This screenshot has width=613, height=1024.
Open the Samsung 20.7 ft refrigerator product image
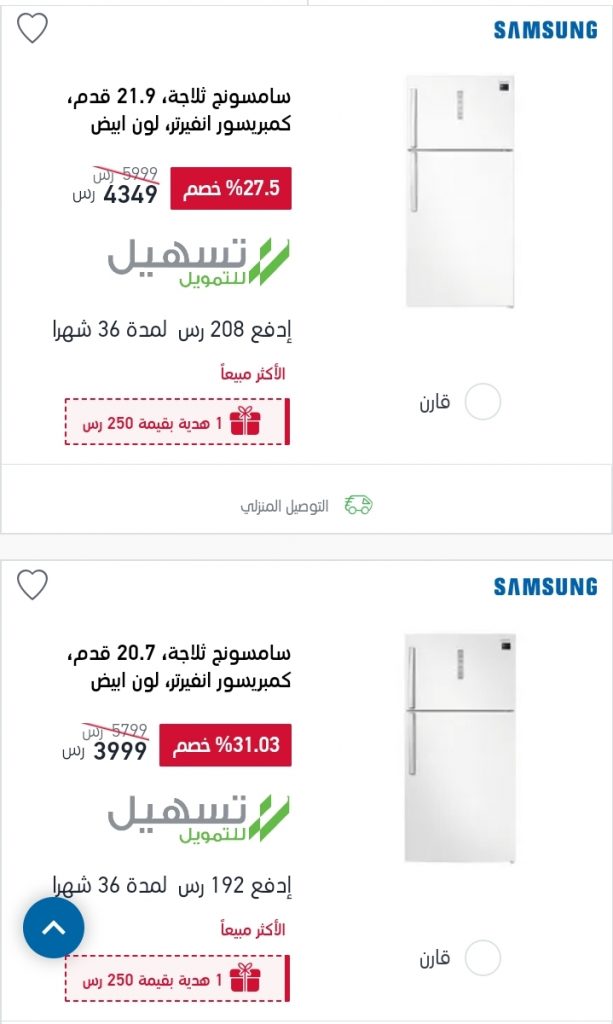[x=460, y=748]
